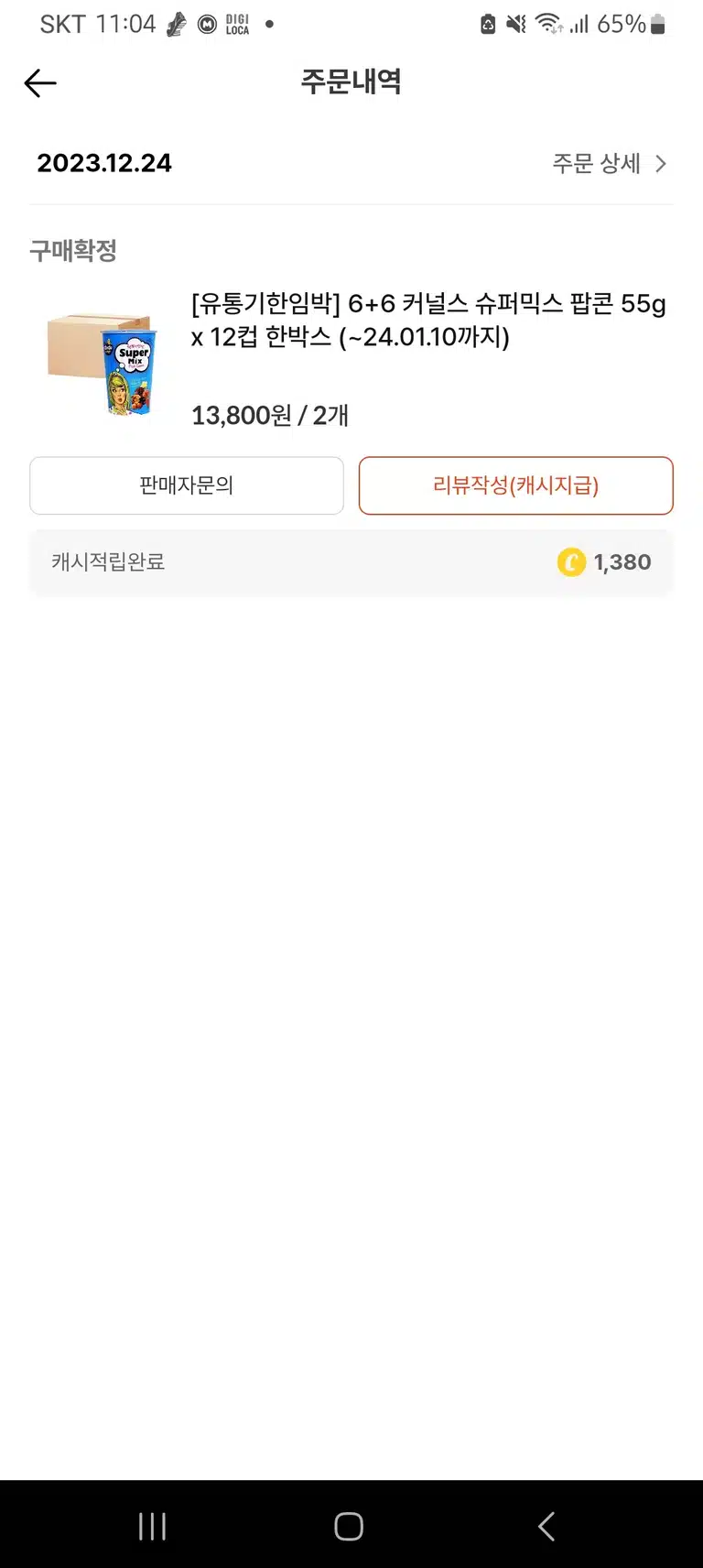Tap the 판매자문의 seller inquiry button
This screenshot has height=1568, width=703.
tap(187, 485)
